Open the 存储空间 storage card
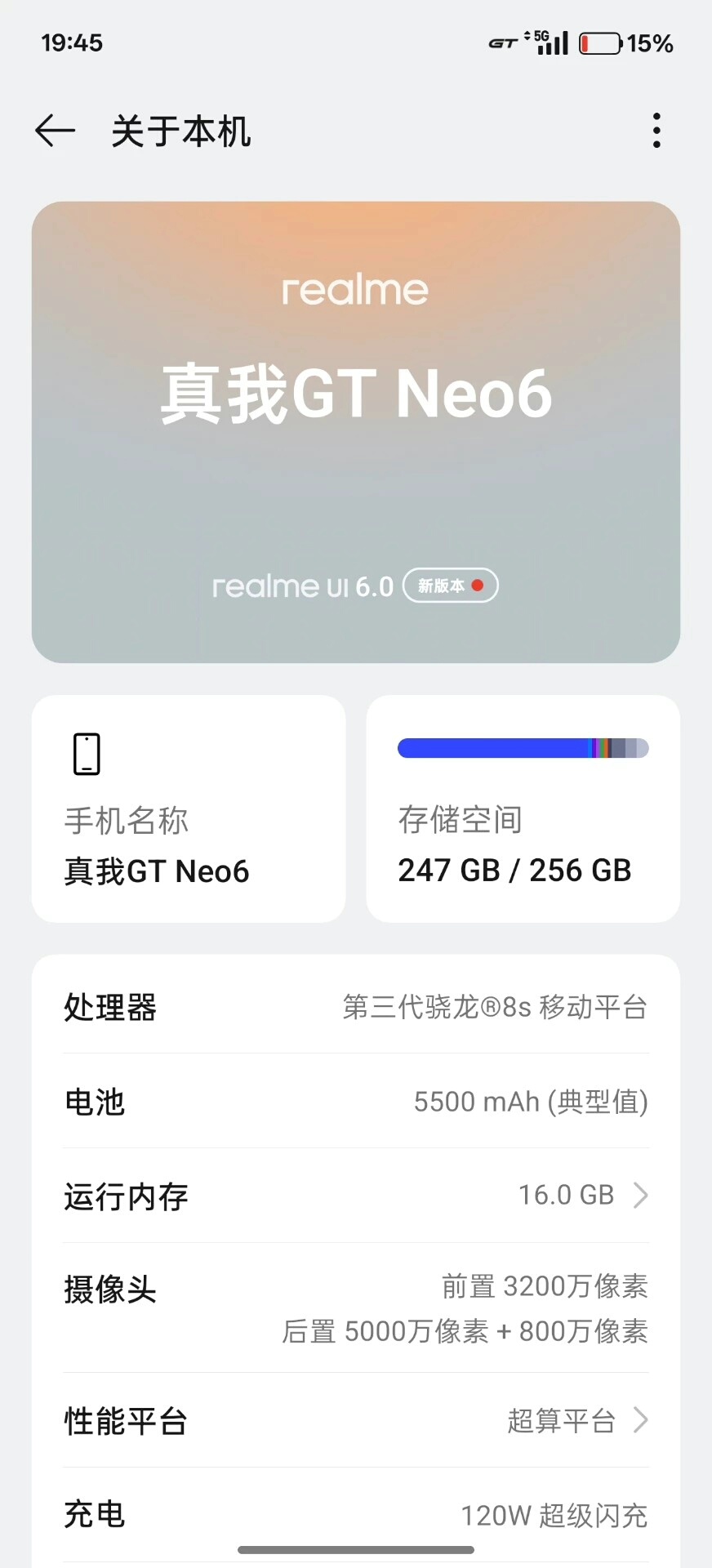 click(x=523, y=809)
